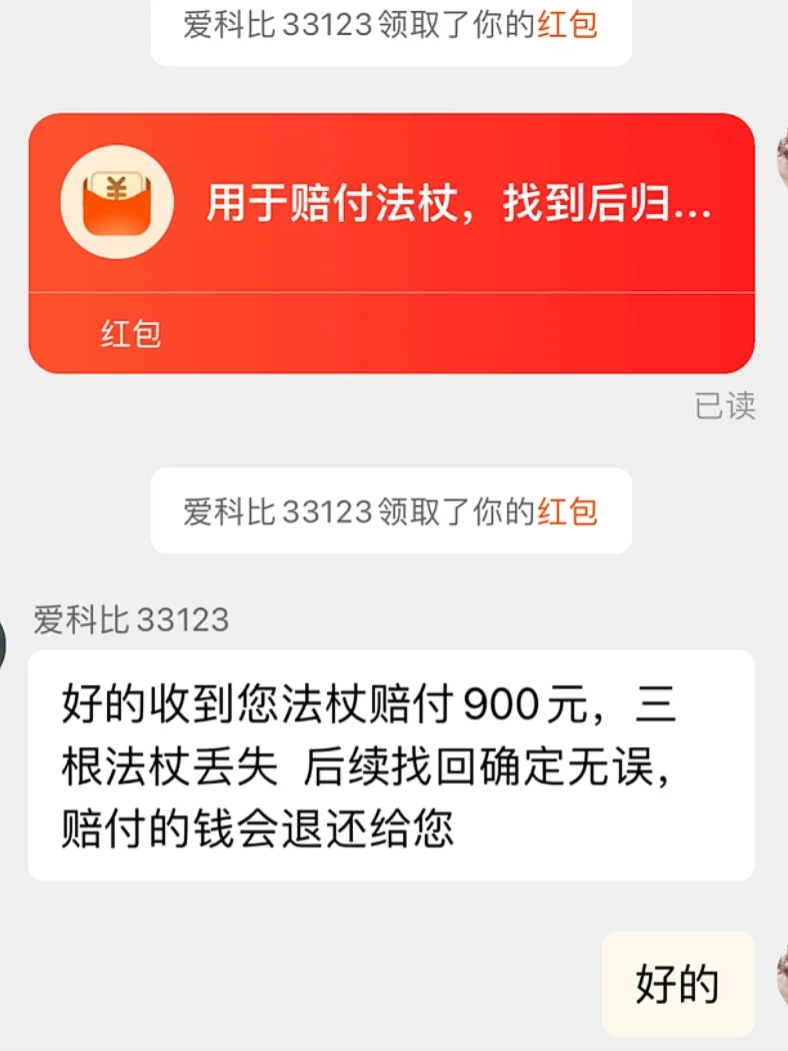Tap the red envelope ¥ icon
The height and width of the screenshot is (1051, 788).
click(x=117, y=203)
